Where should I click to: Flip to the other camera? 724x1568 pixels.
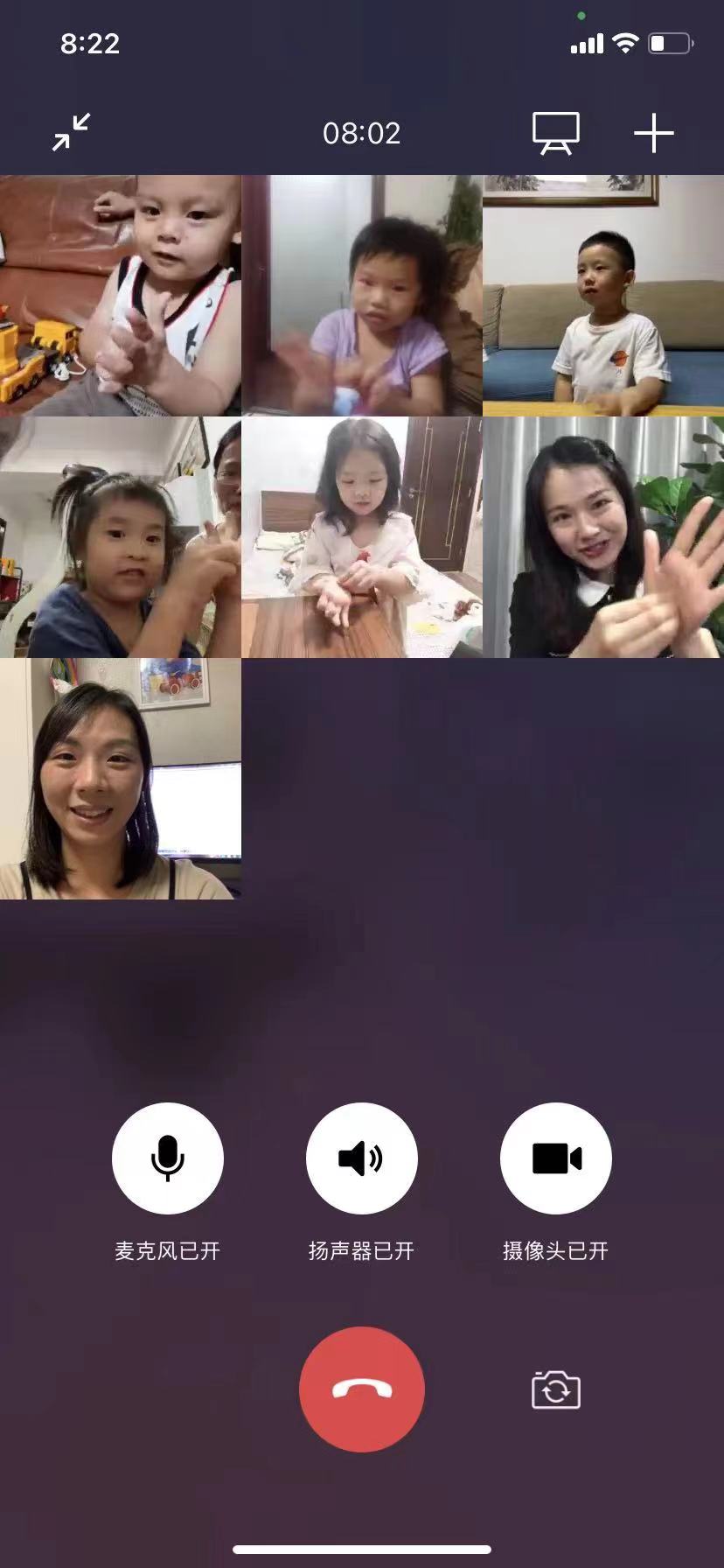[x=556, y=1389]
